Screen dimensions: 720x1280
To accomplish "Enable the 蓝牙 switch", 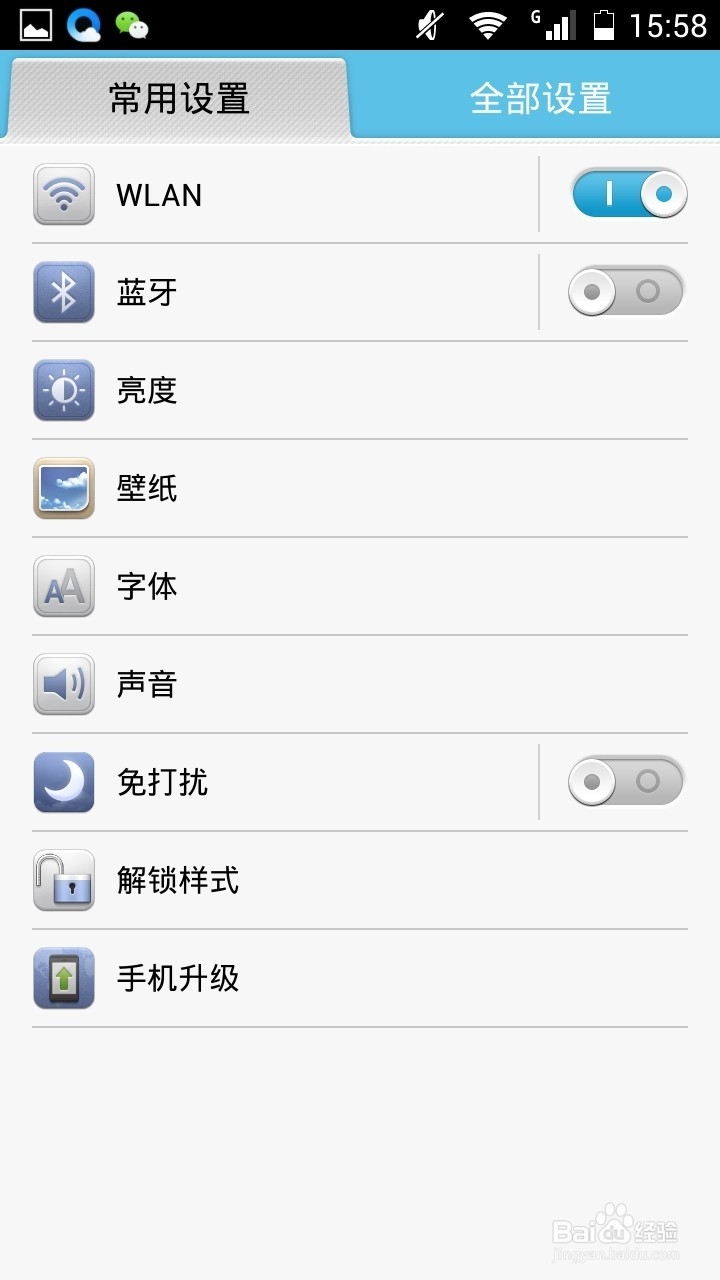I will [626, 292].
